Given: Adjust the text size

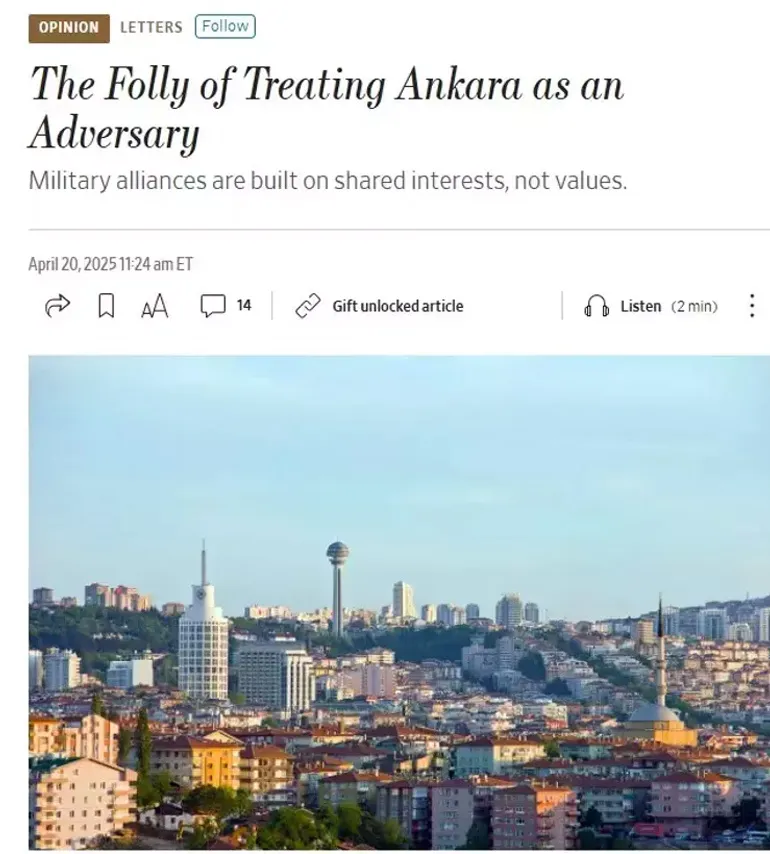Looking at the screenshot, I should pos(154,307).
